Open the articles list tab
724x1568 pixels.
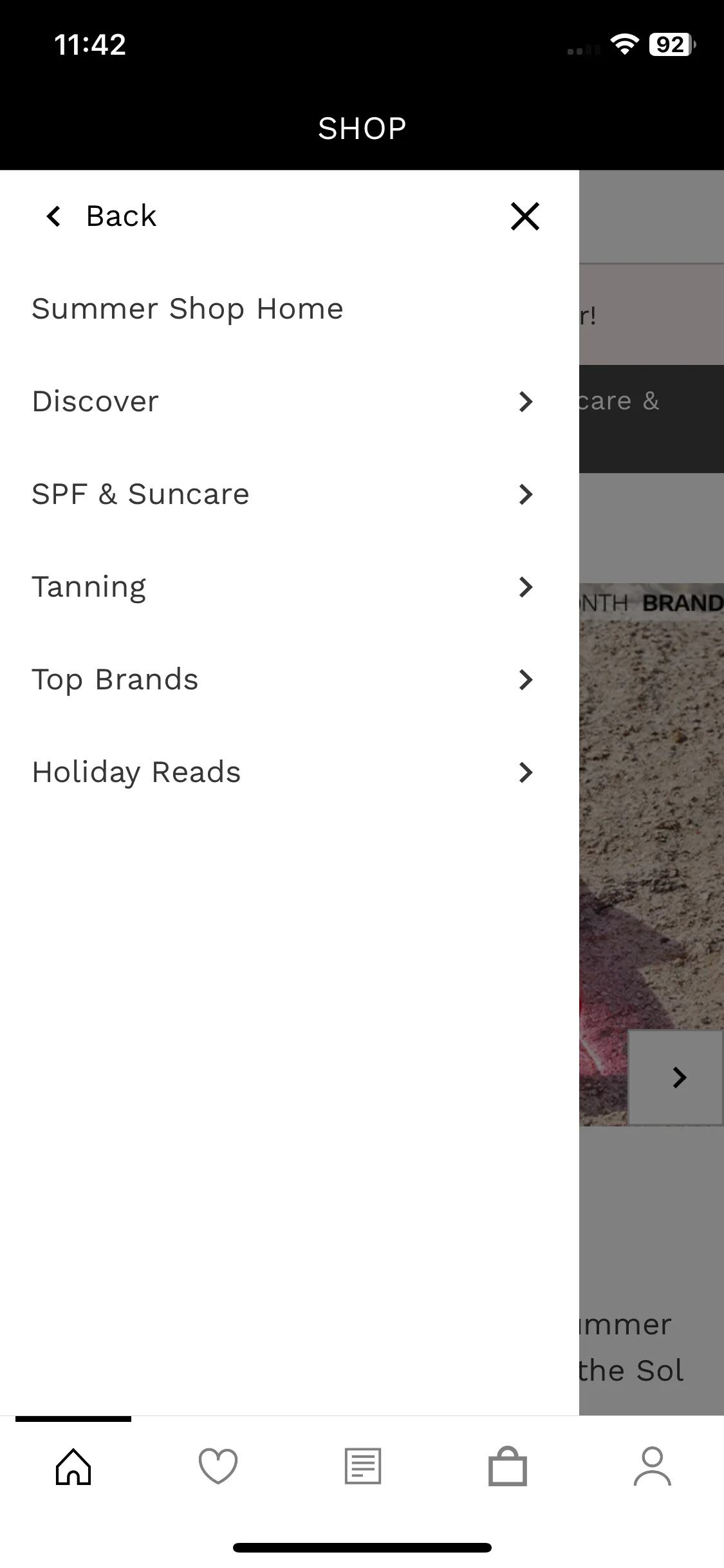click(x=363, y=1466)
